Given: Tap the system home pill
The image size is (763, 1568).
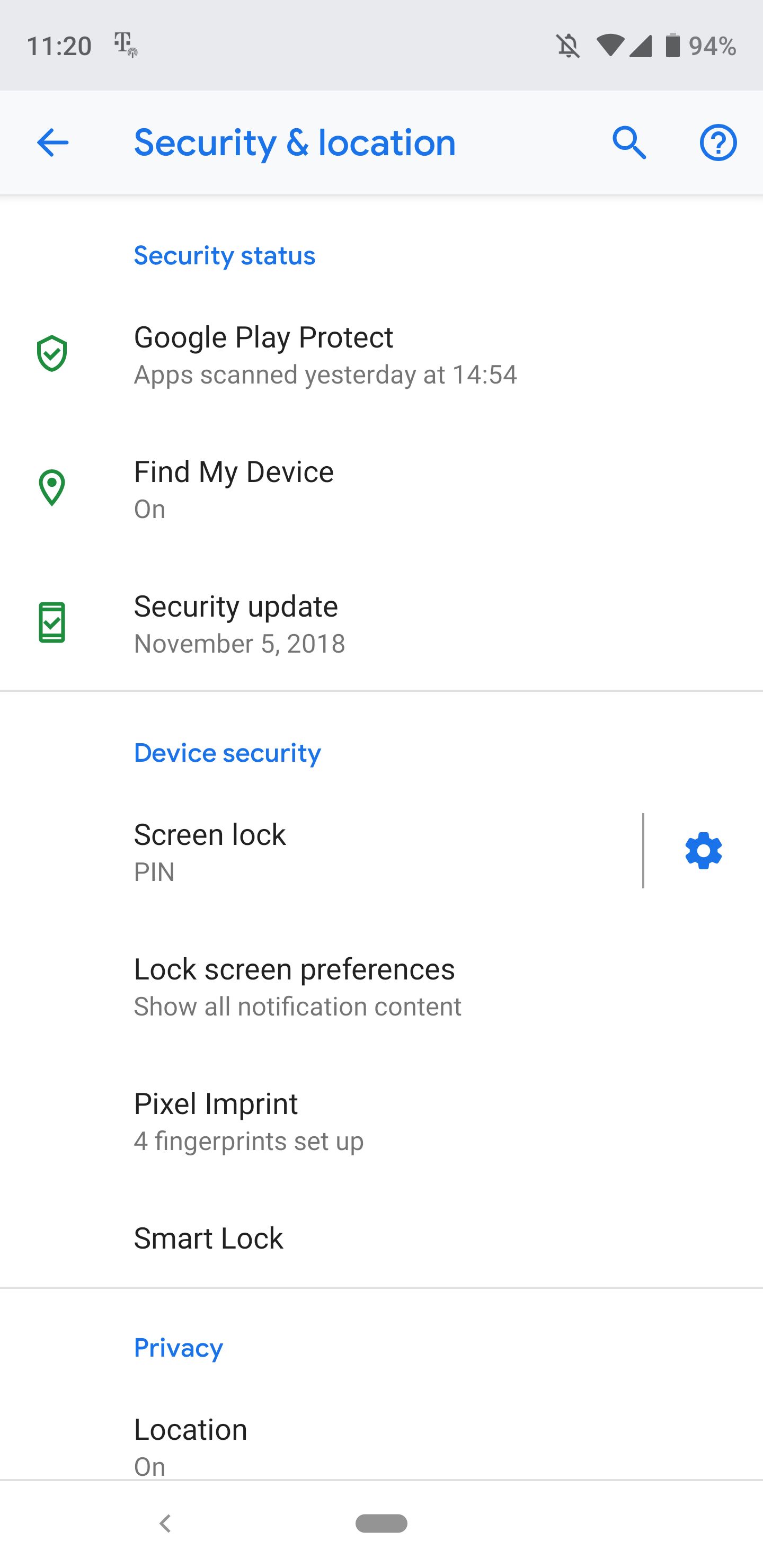Looking at the screenshot, I should 381,1524.
